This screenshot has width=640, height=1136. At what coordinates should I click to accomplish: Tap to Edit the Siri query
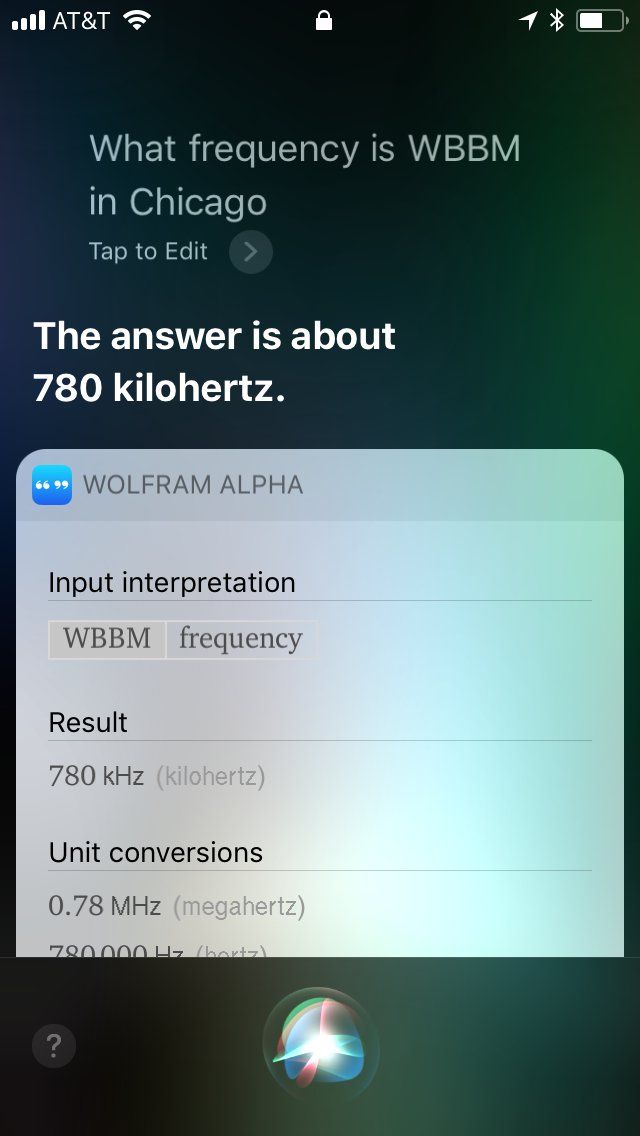click(149, 251)
